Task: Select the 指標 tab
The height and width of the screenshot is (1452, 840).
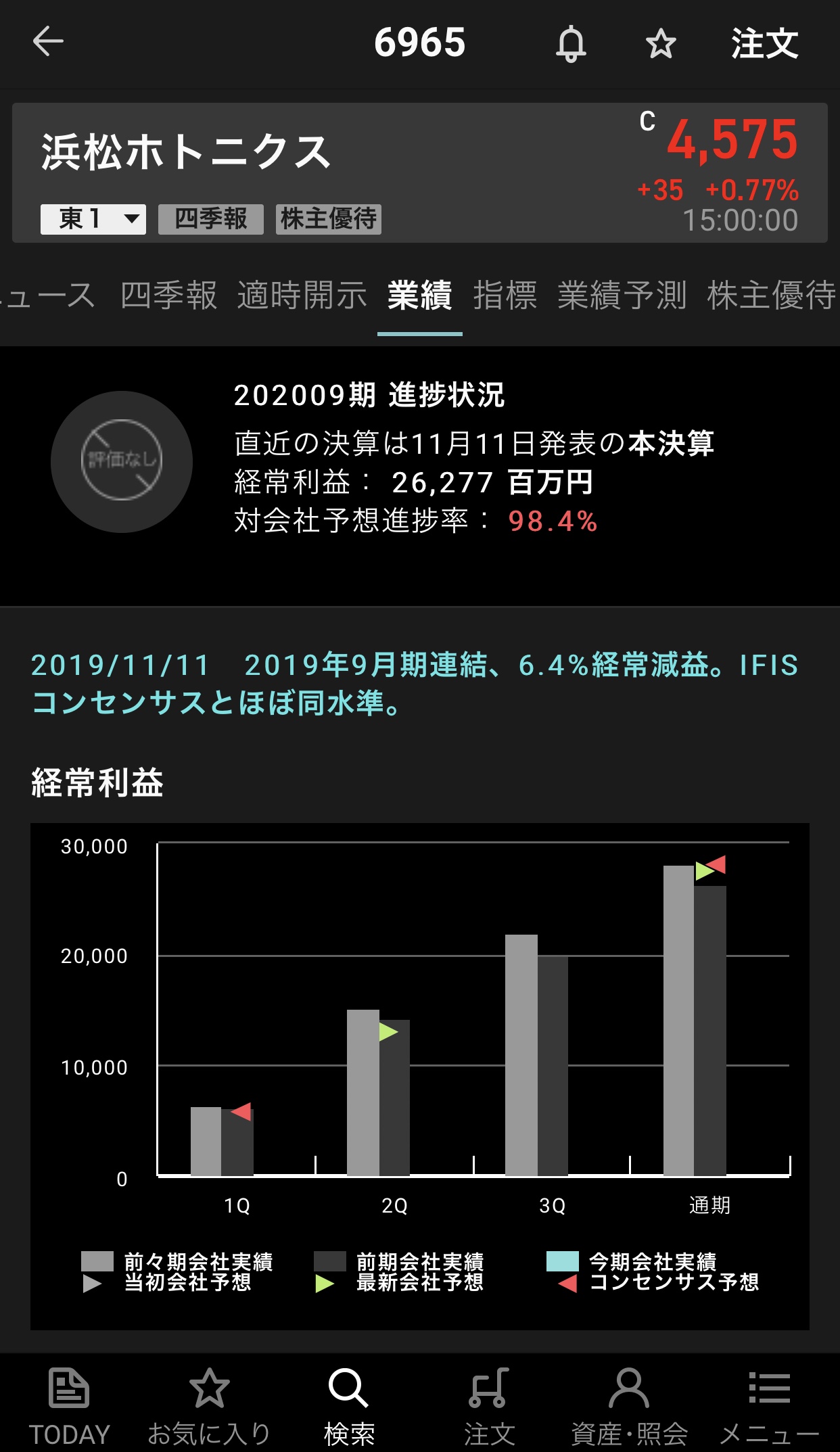Action: 505,296
